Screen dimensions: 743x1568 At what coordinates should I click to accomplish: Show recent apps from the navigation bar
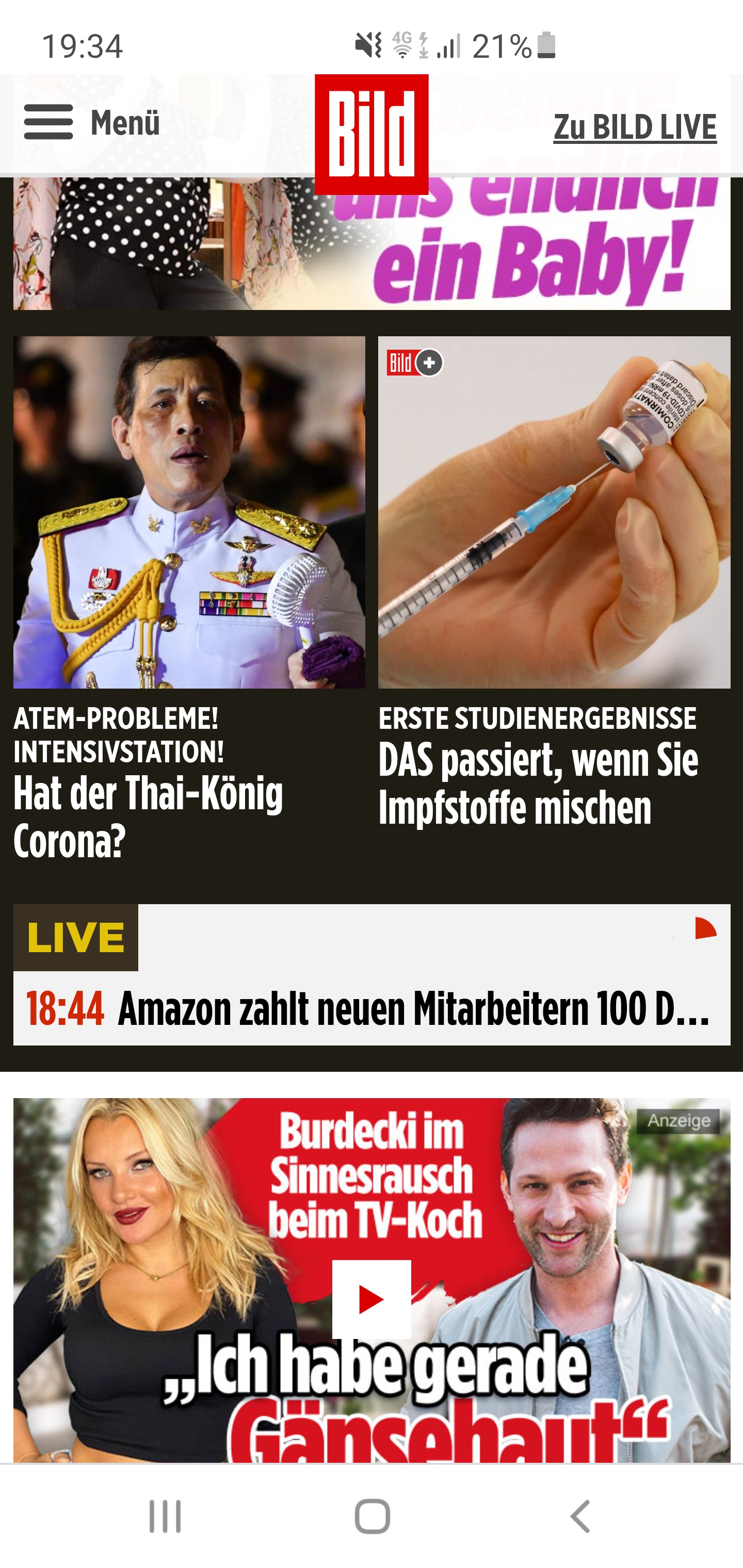165,1516
